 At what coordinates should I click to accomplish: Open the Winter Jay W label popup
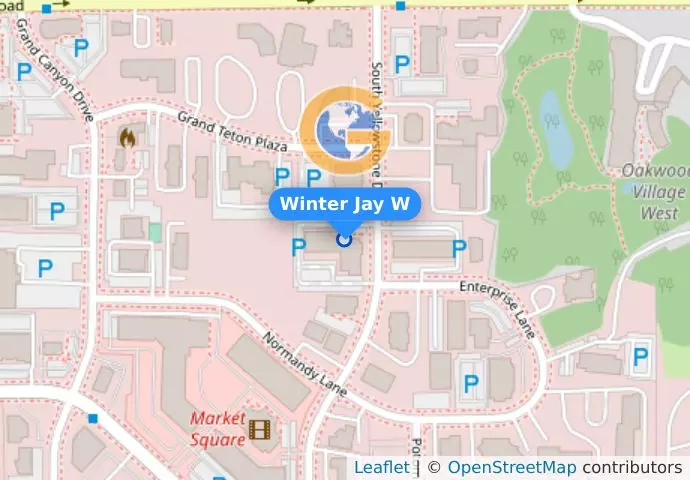344,204
